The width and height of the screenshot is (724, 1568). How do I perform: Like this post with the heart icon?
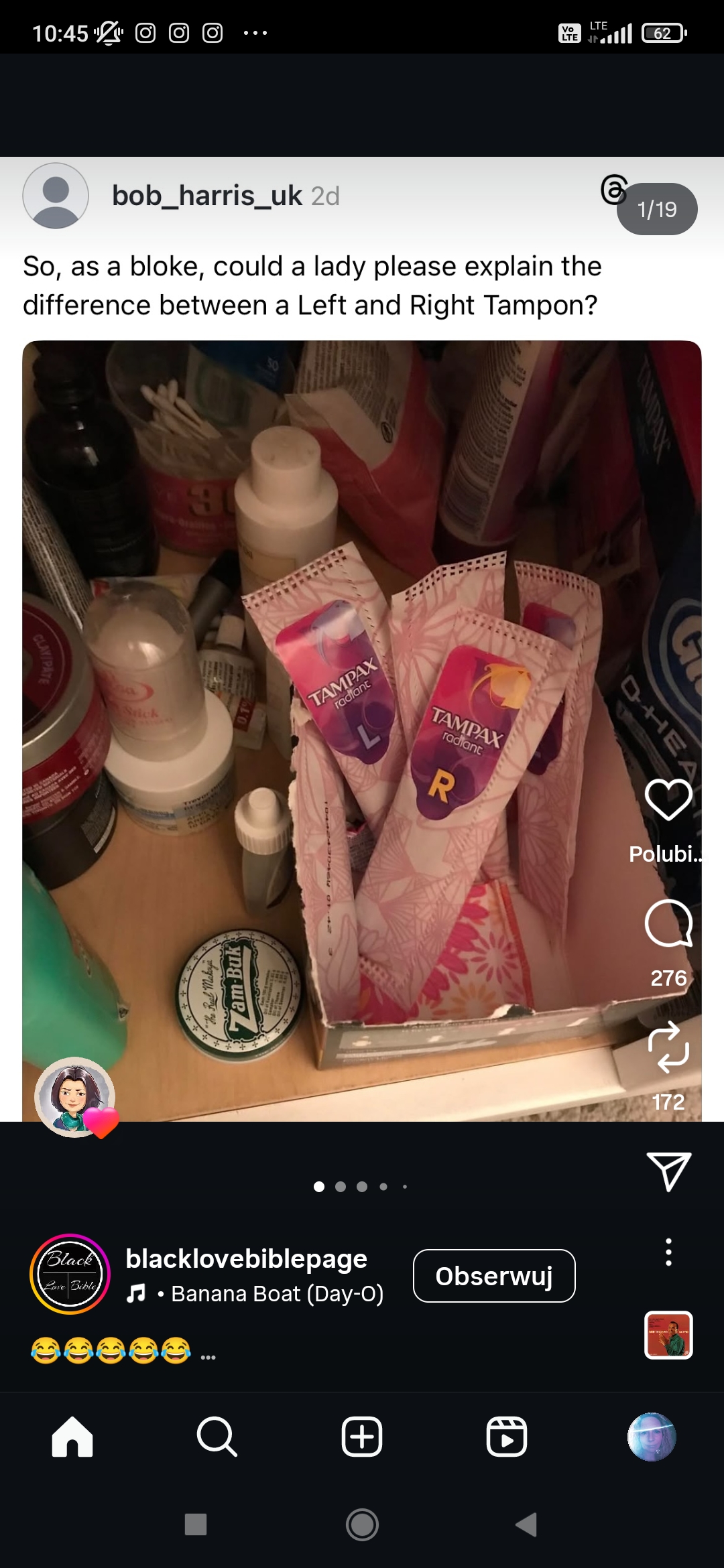tap(668, 799)
